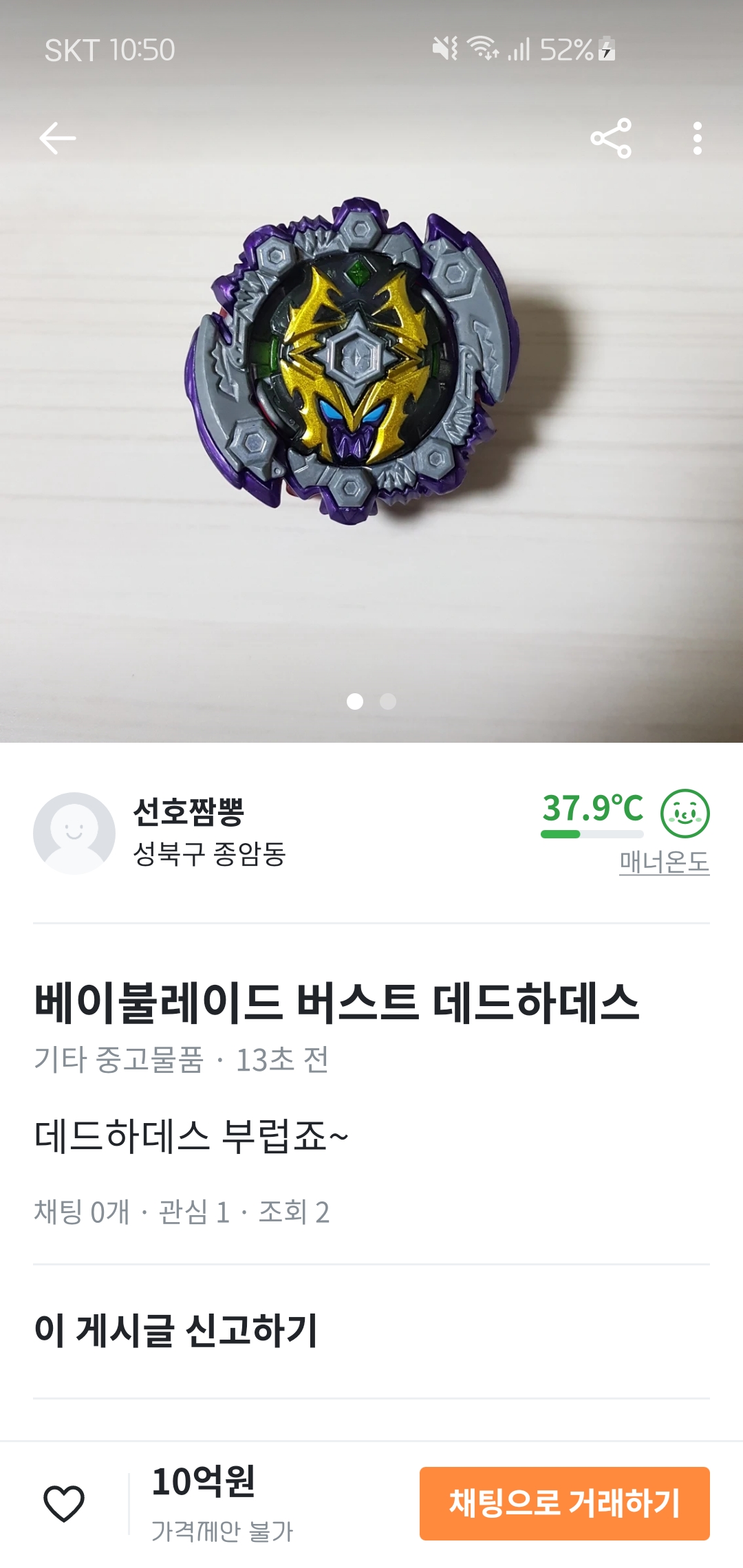Go back using the arrow icon
The height and width of the screenshot is (1568, 743).
(57, 139)
